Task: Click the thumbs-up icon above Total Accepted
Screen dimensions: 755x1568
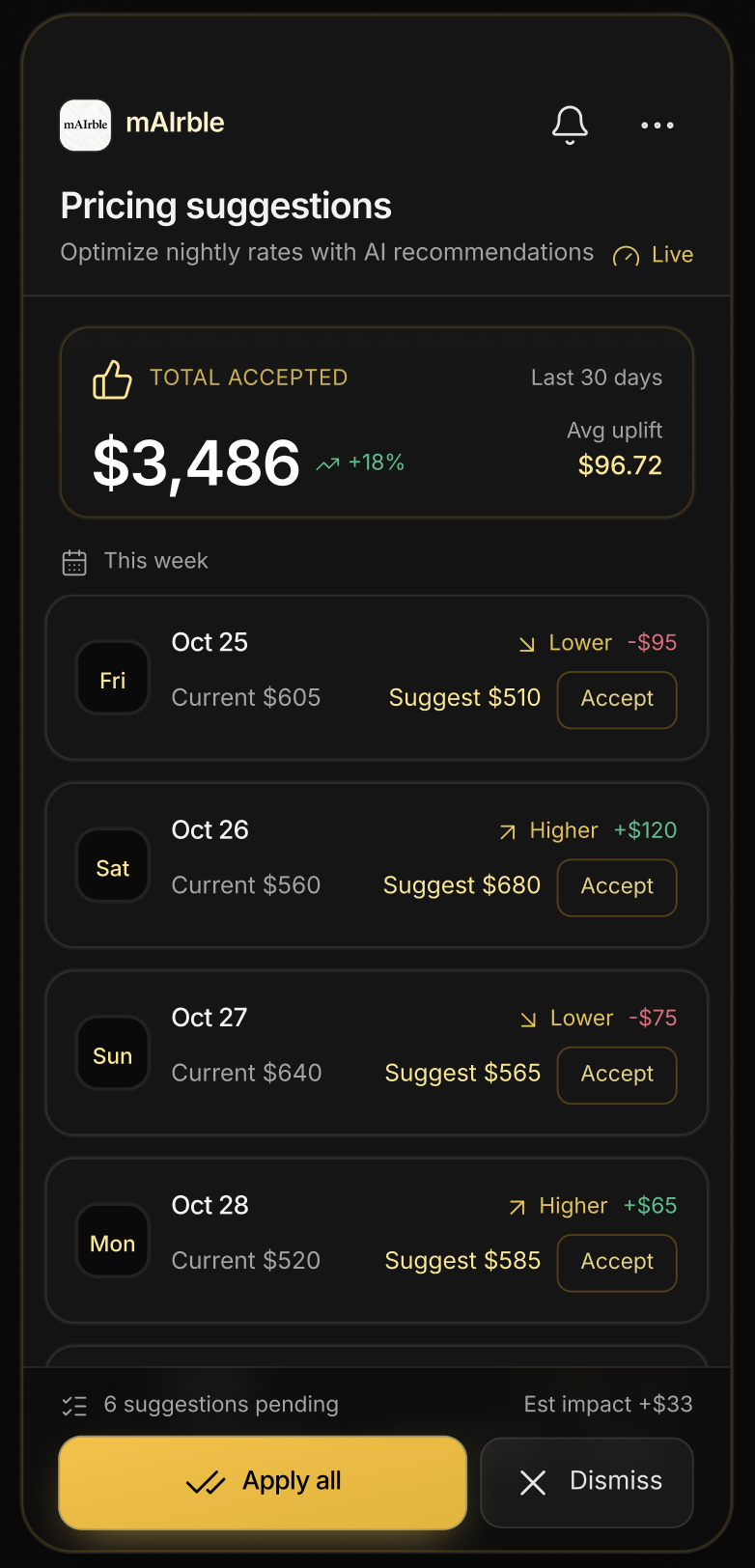Action: coord(112,379)
